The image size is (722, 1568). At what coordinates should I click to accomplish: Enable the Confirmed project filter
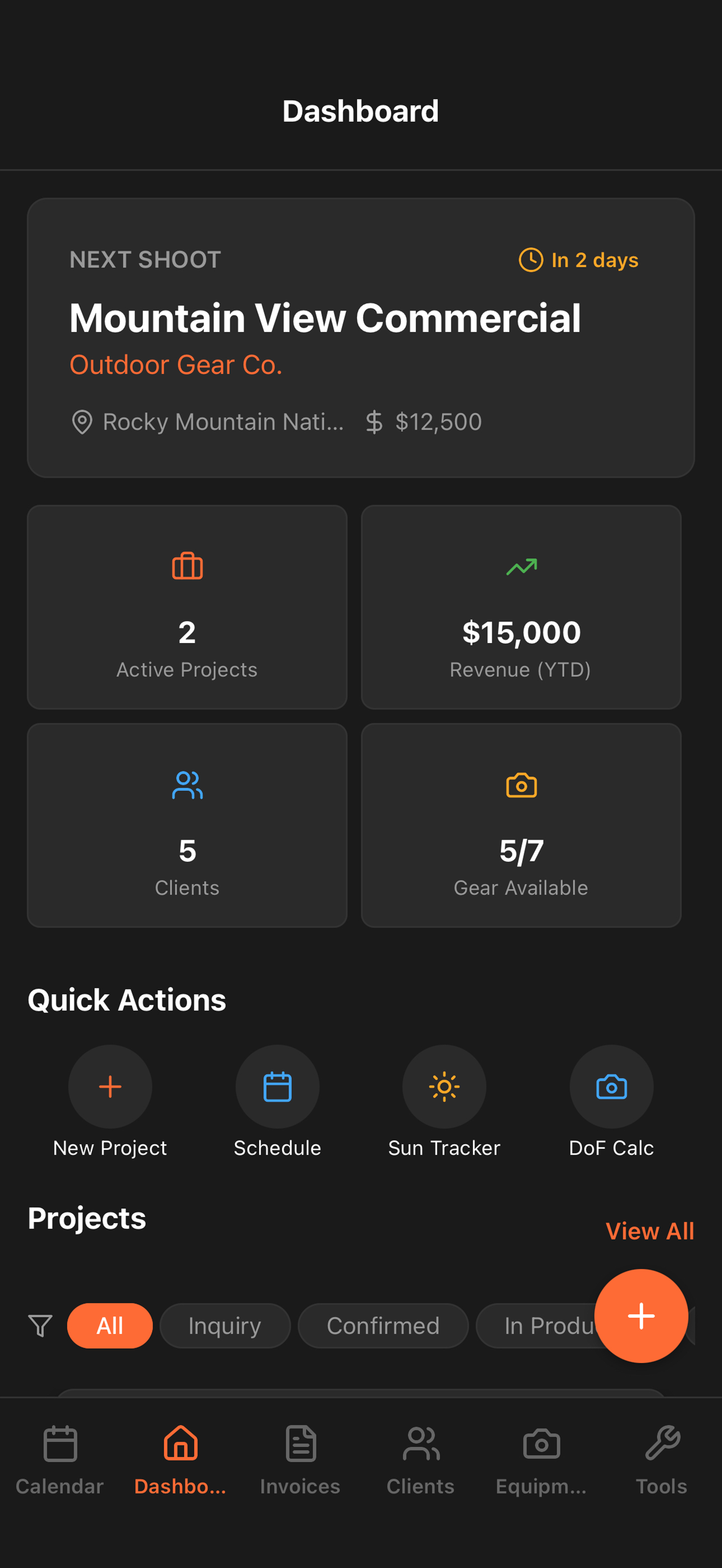[383, 1326]
